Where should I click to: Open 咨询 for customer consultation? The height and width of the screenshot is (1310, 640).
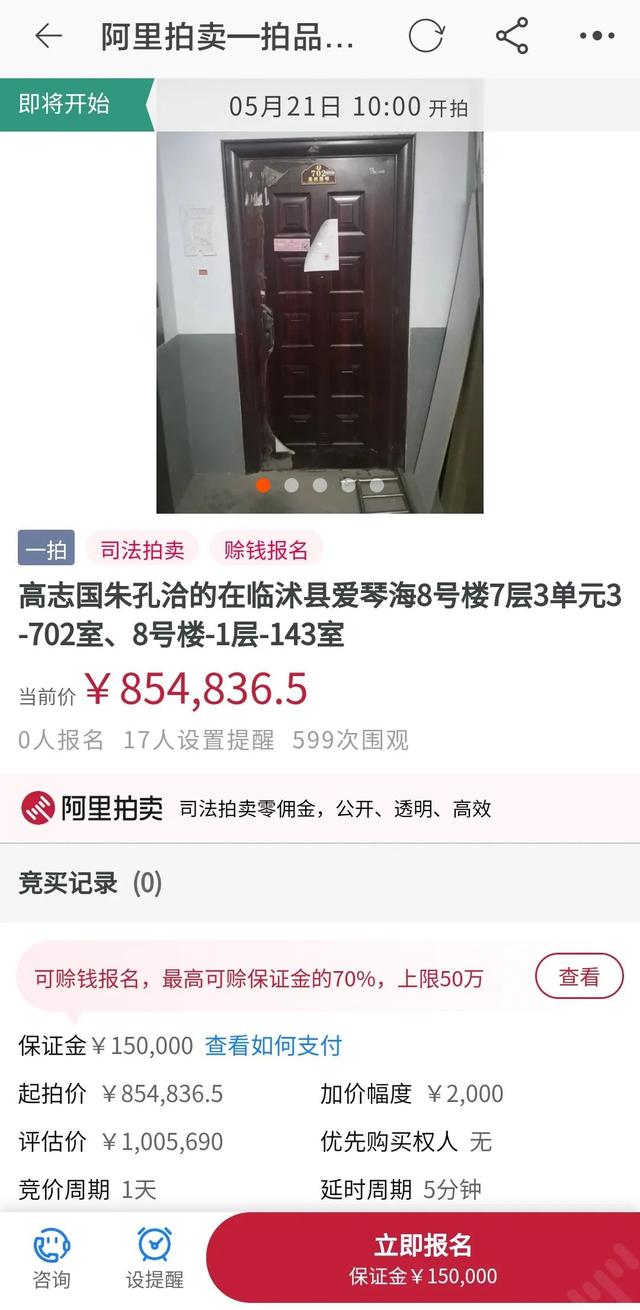coord(52,1259)
